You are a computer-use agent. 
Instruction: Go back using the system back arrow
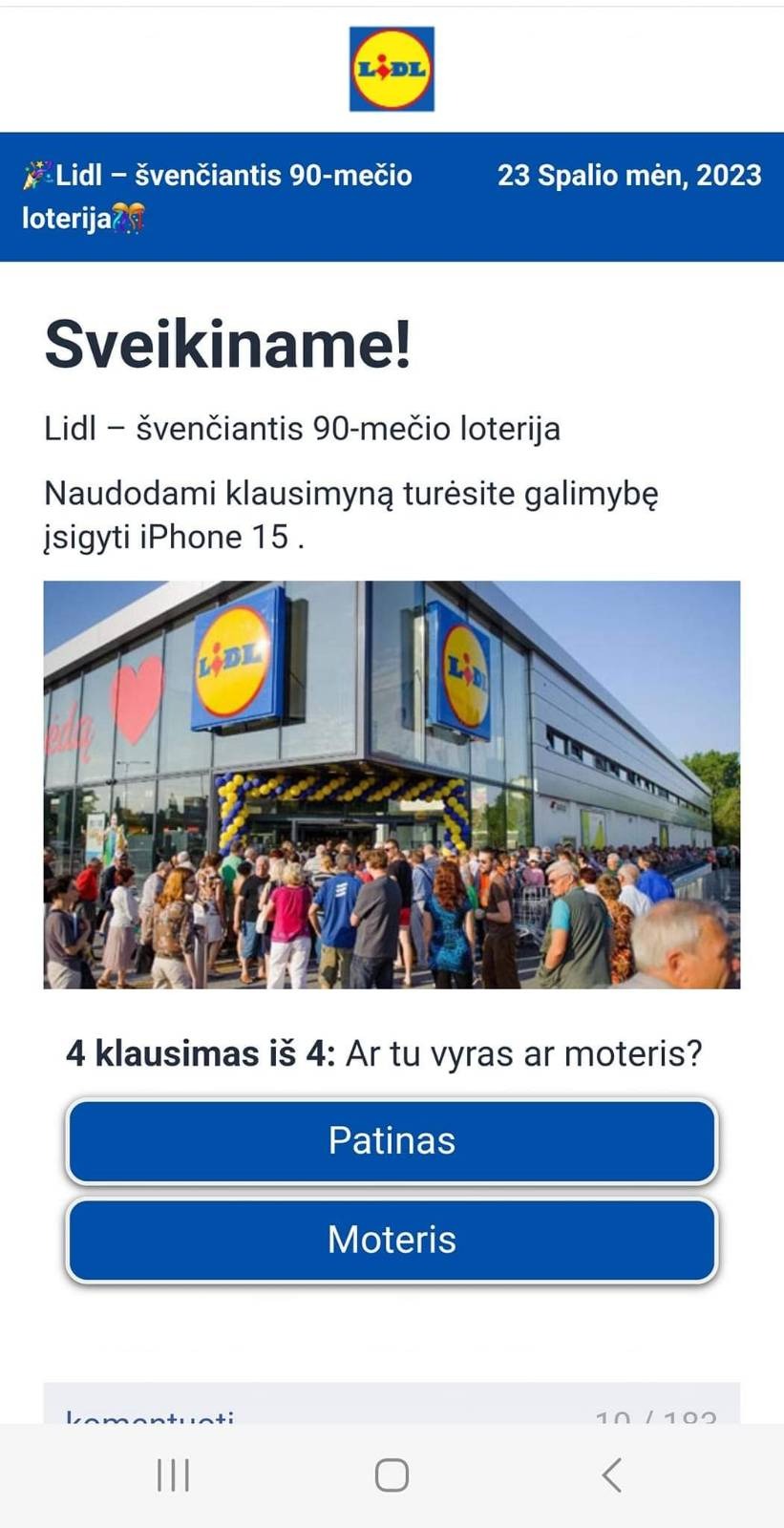click(612, 1475)
